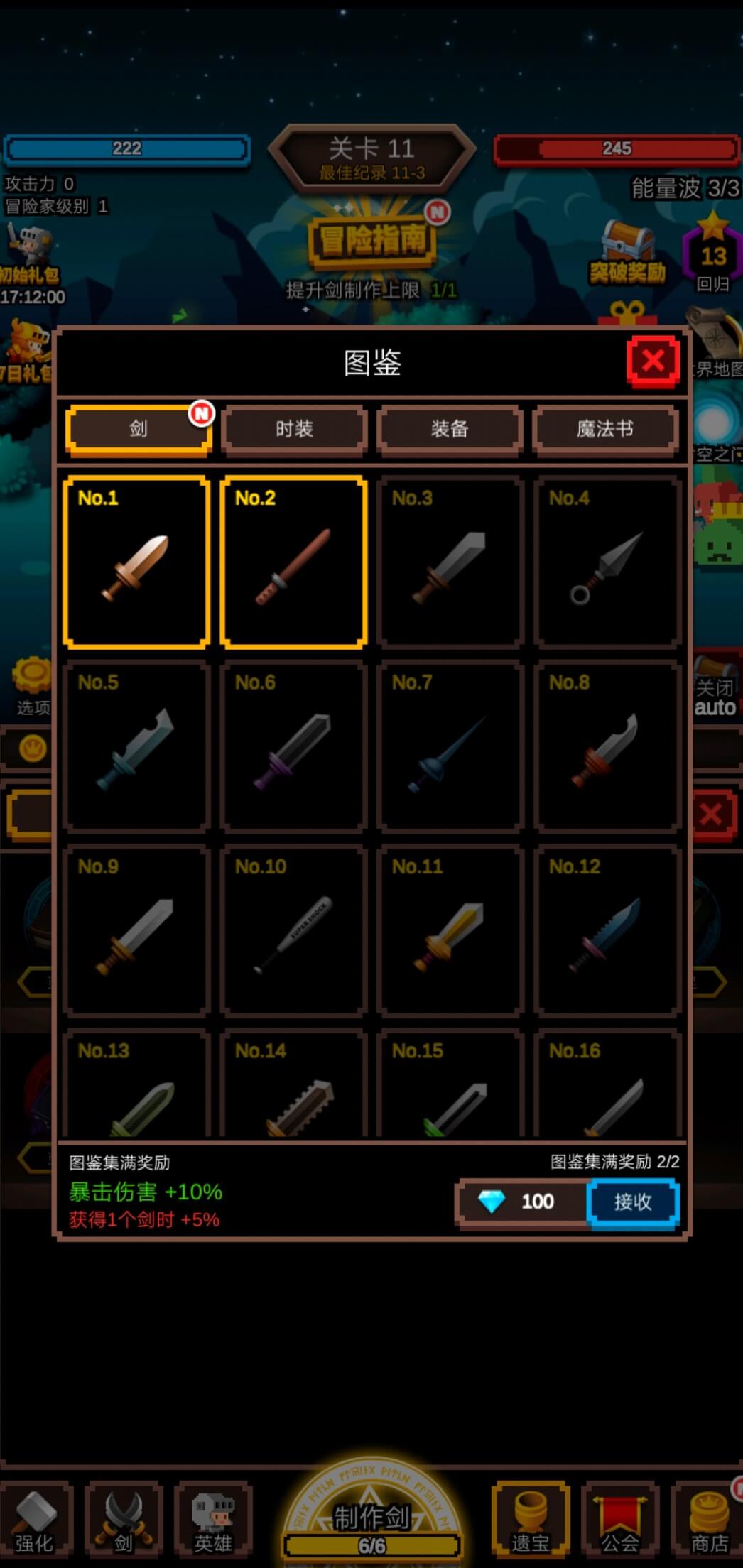This screenshot has height=1568, width=743.
Task: View sword No.1 details
Action: [x=136, y=562]
